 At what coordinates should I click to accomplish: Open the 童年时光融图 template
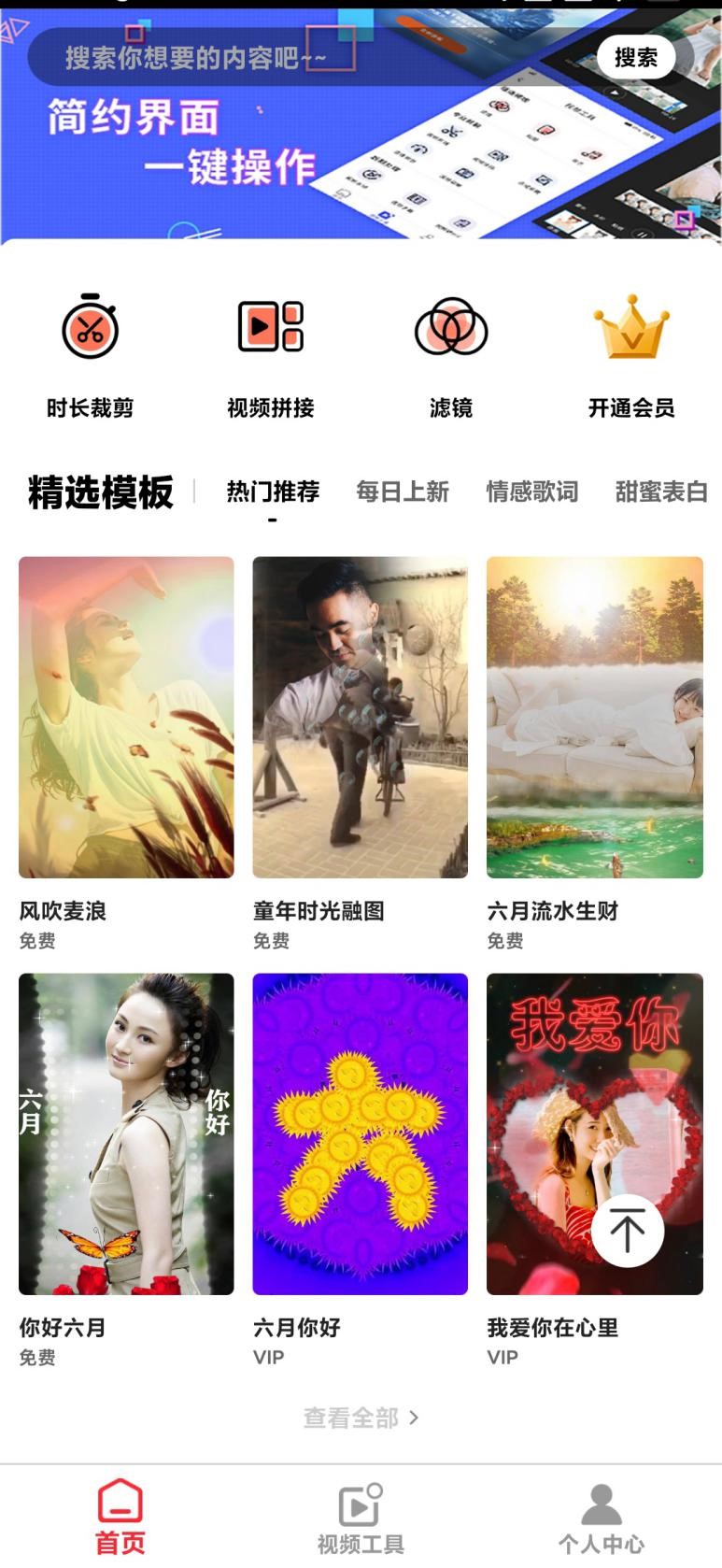[360, 717]
